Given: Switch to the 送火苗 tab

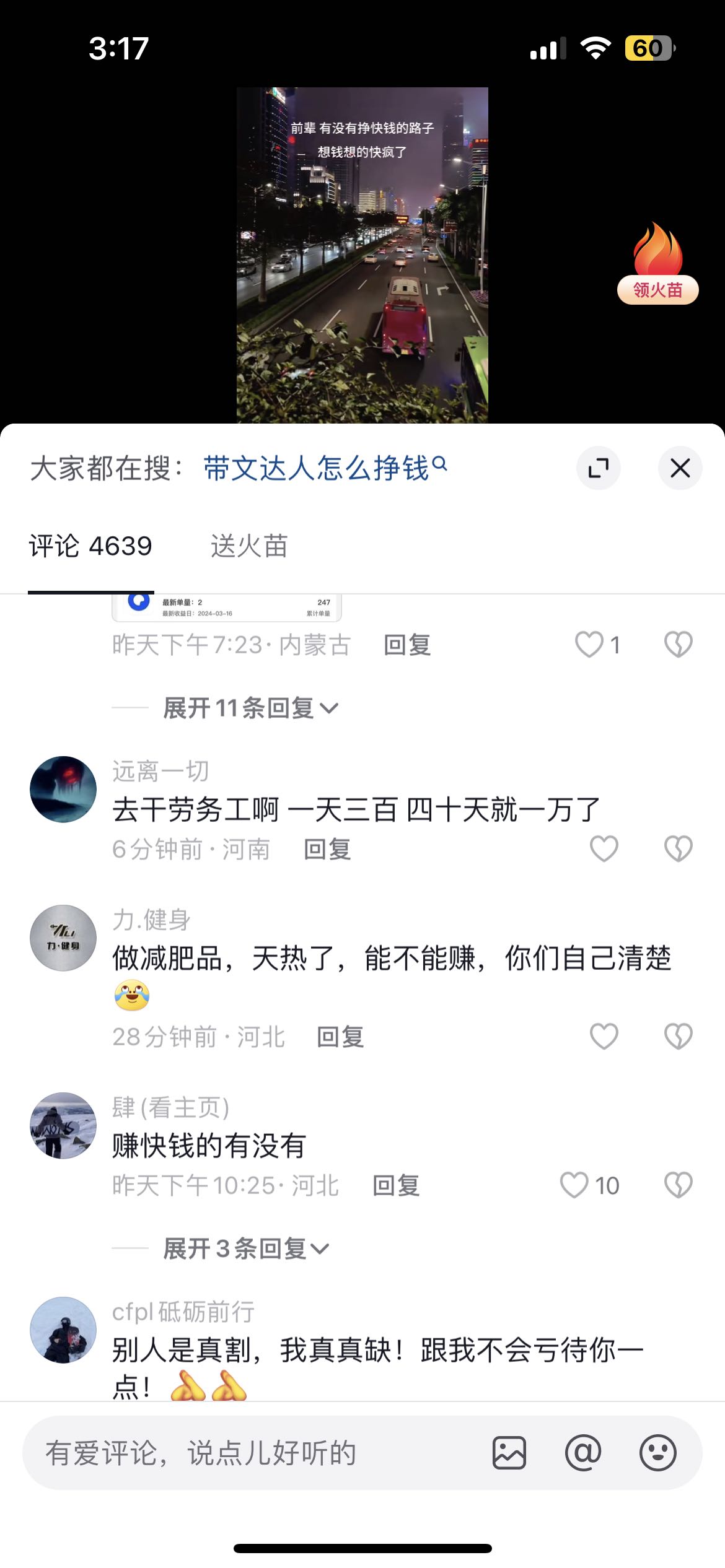Looking at the screenshot, I should (x=249, y=546).
